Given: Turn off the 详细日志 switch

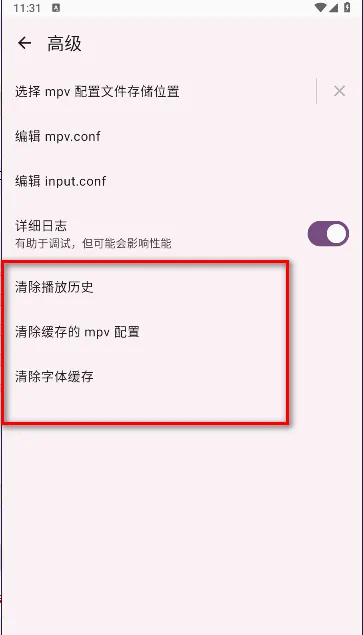Looking at the screenshot, I should (328, 234).
